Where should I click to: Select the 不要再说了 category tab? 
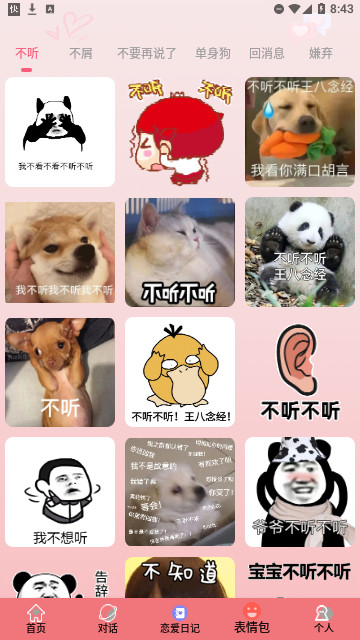click(x=147, y=53)
